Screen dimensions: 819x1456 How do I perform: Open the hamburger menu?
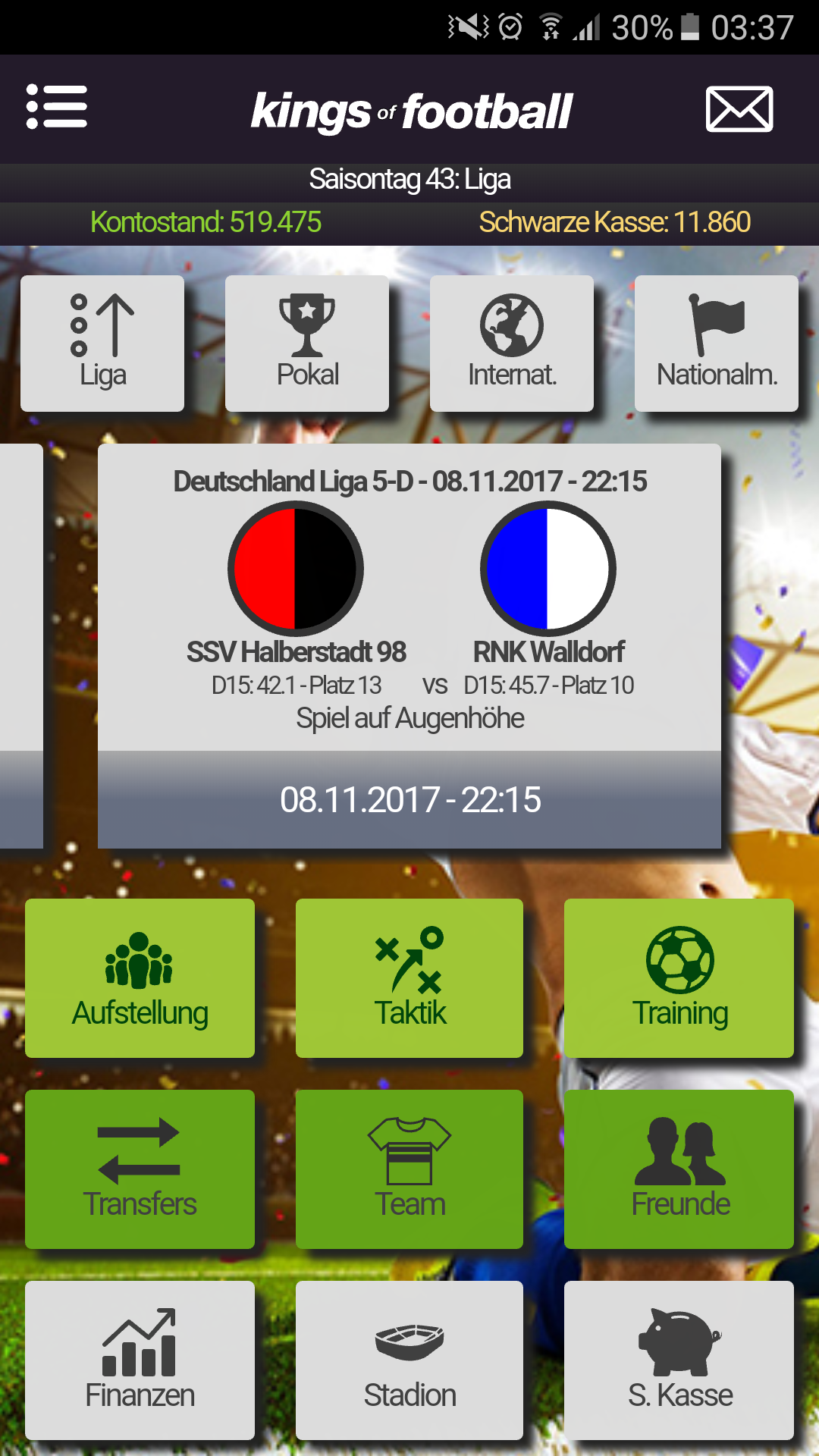pos(57,107)
